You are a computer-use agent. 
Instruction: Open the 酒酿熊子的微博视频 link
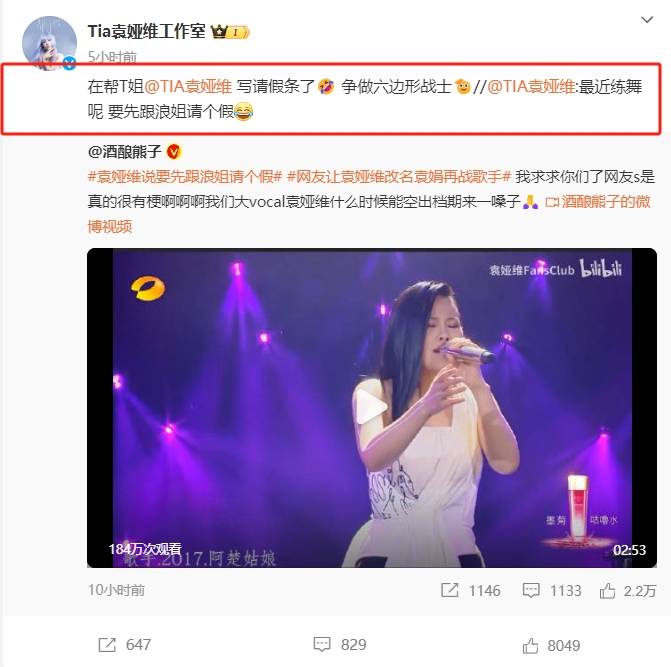click(596, 201)
